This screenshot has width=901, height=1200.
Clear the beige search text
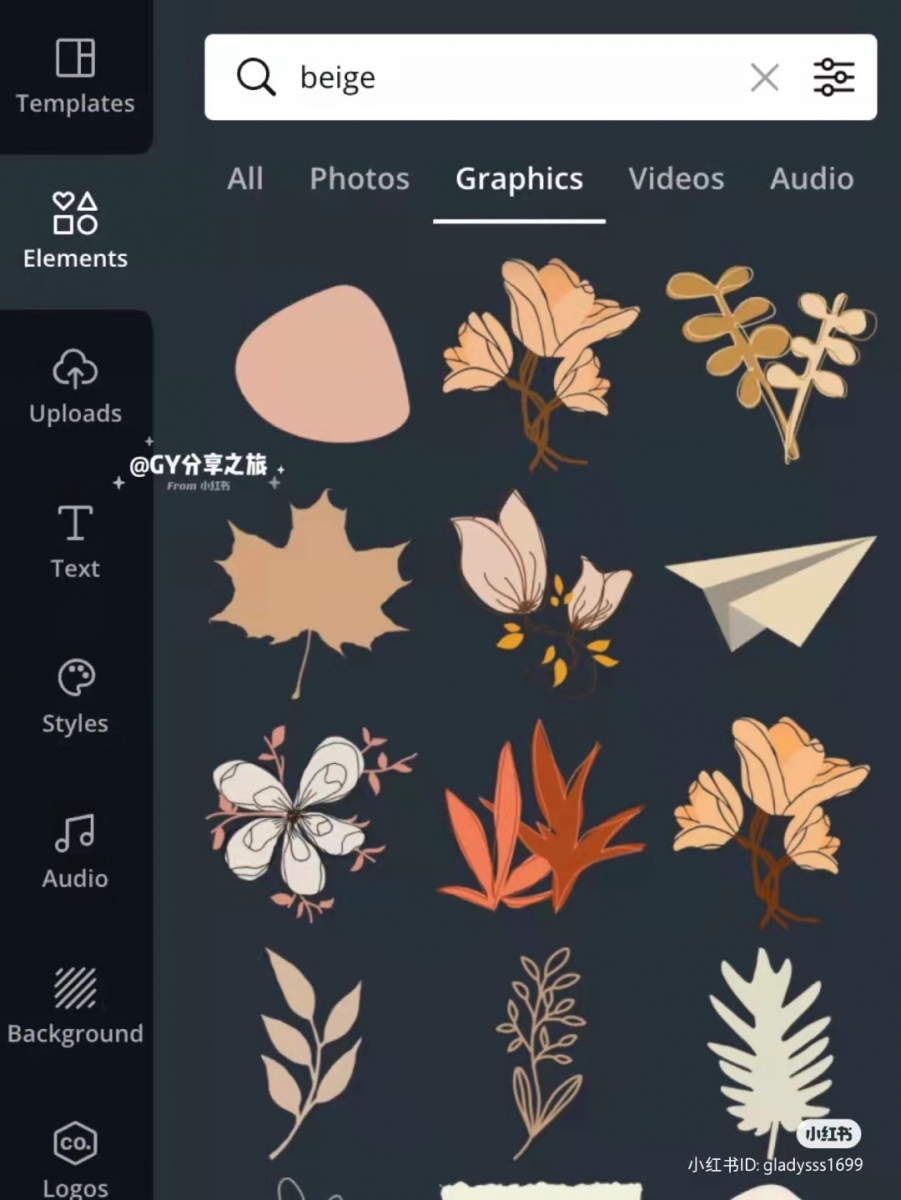(x=764, y=77)
